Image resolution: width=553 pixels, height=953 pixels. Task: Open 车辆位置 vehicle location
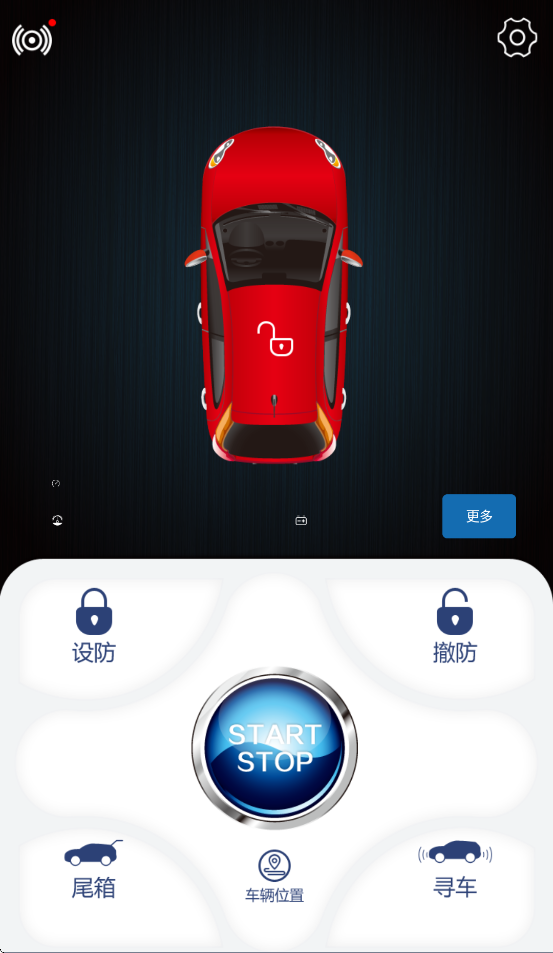pyautogui.click(x=275, y=876)
